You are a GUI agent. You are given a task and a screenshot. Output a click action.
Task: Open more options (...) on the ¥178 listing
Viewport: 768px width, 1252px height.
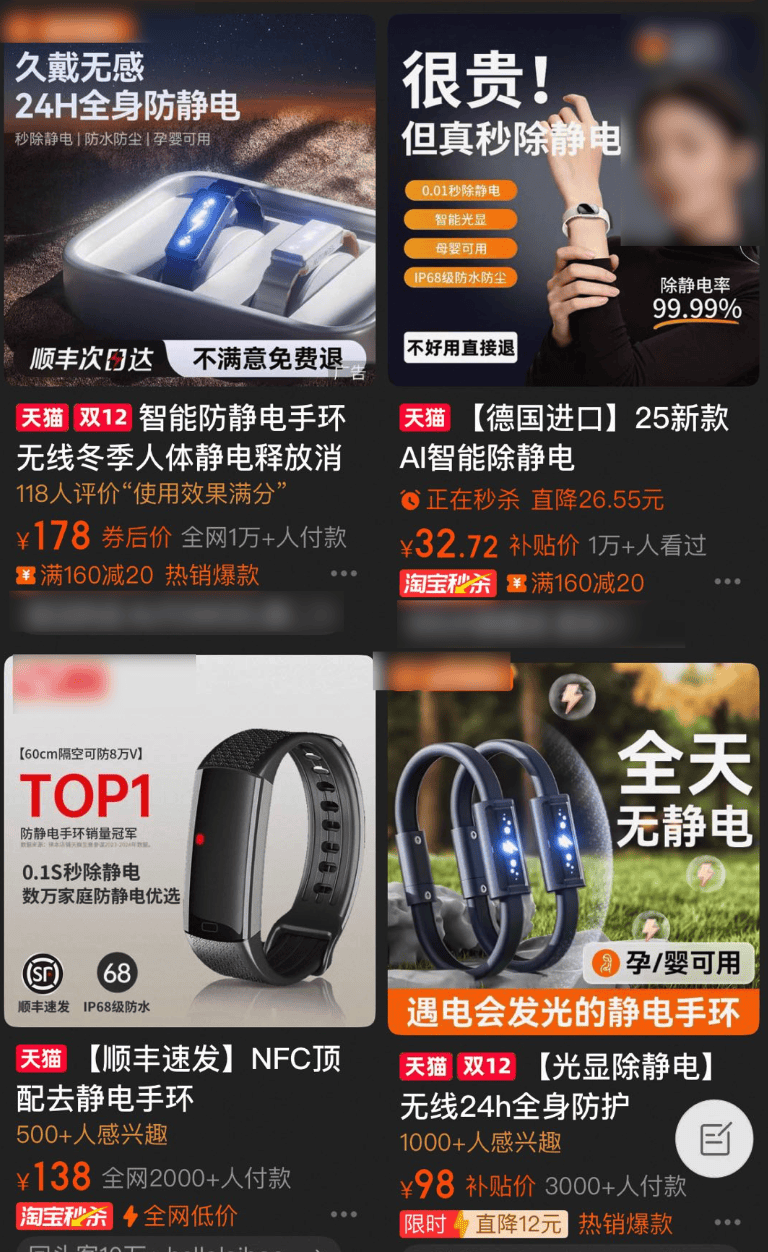point(344,574)
